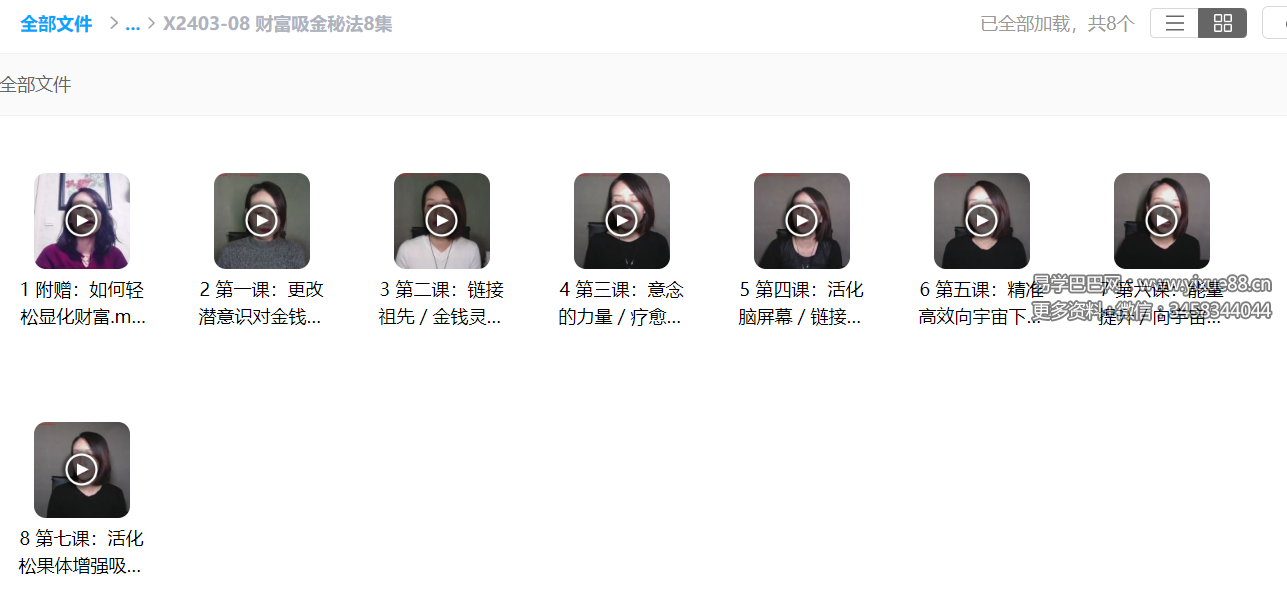Switch to grid view
1287x595 pixels.
[1222, 23]
